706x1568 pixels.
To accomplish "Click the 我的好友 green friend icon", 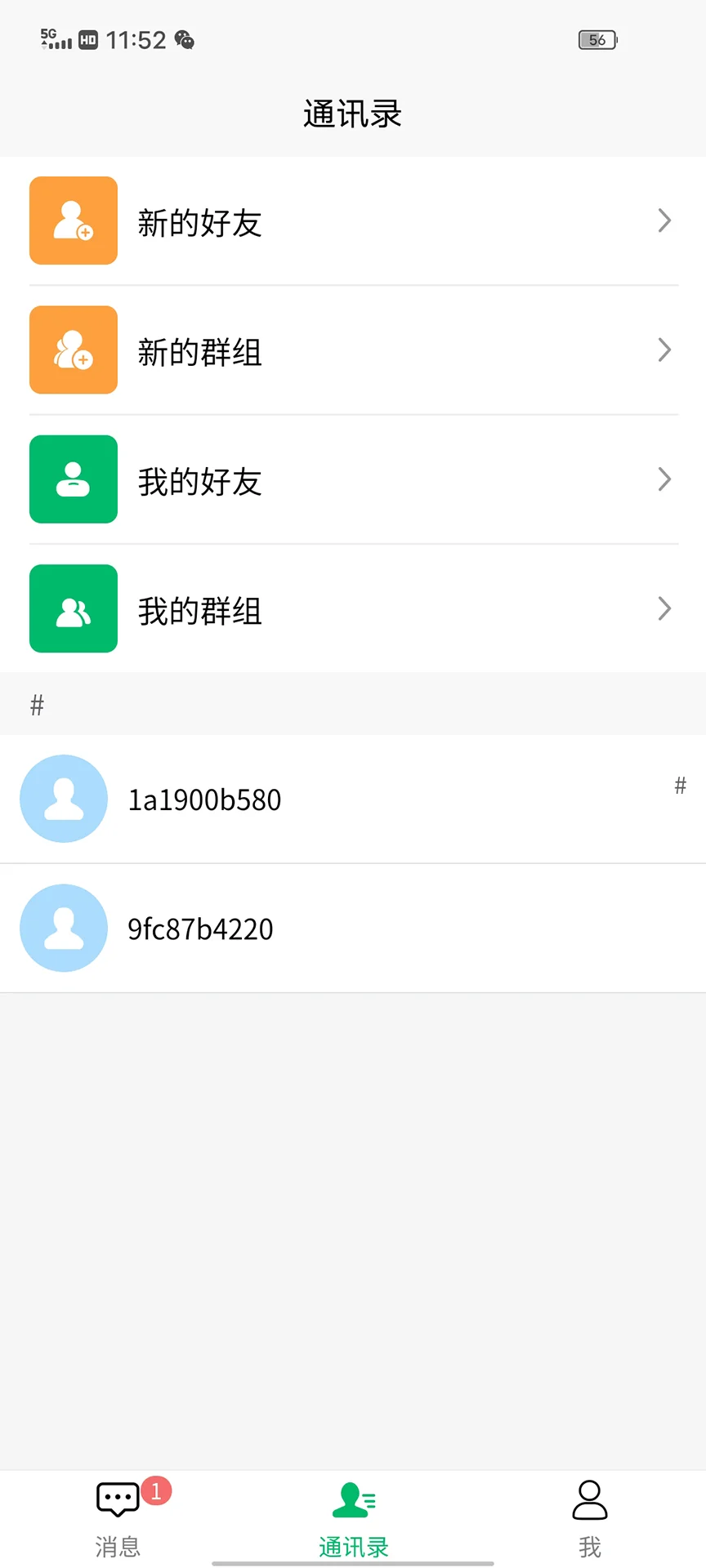I will [x=73, y=479].
